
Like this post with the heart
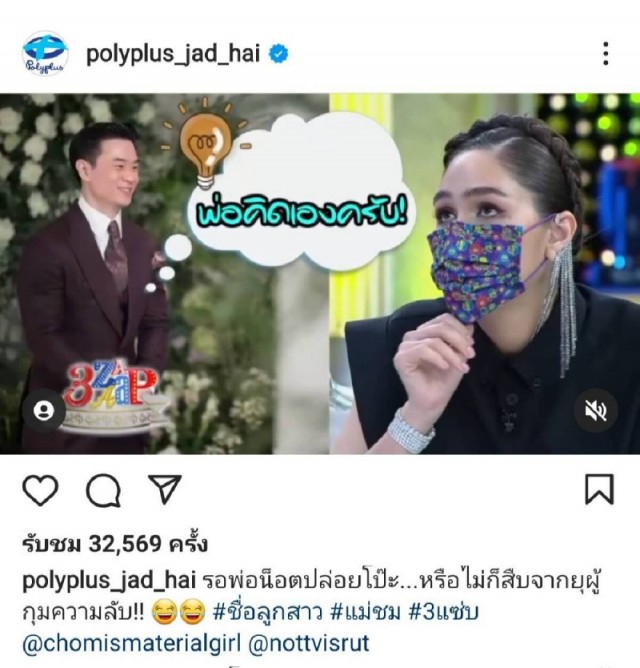coord(41,489)
